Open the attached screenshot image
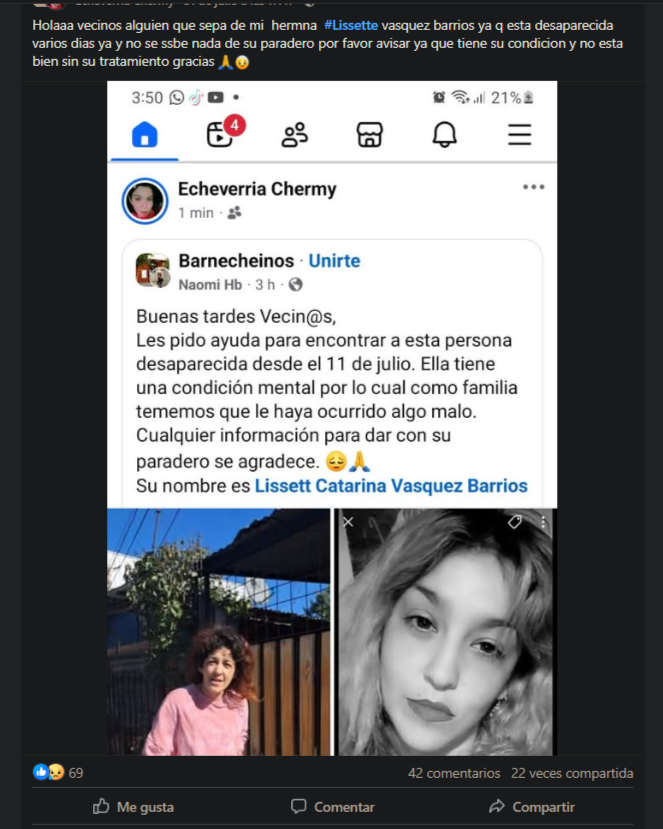Image resolution: width=663 pixels, height=829 pixels. [x=332, y=420]
